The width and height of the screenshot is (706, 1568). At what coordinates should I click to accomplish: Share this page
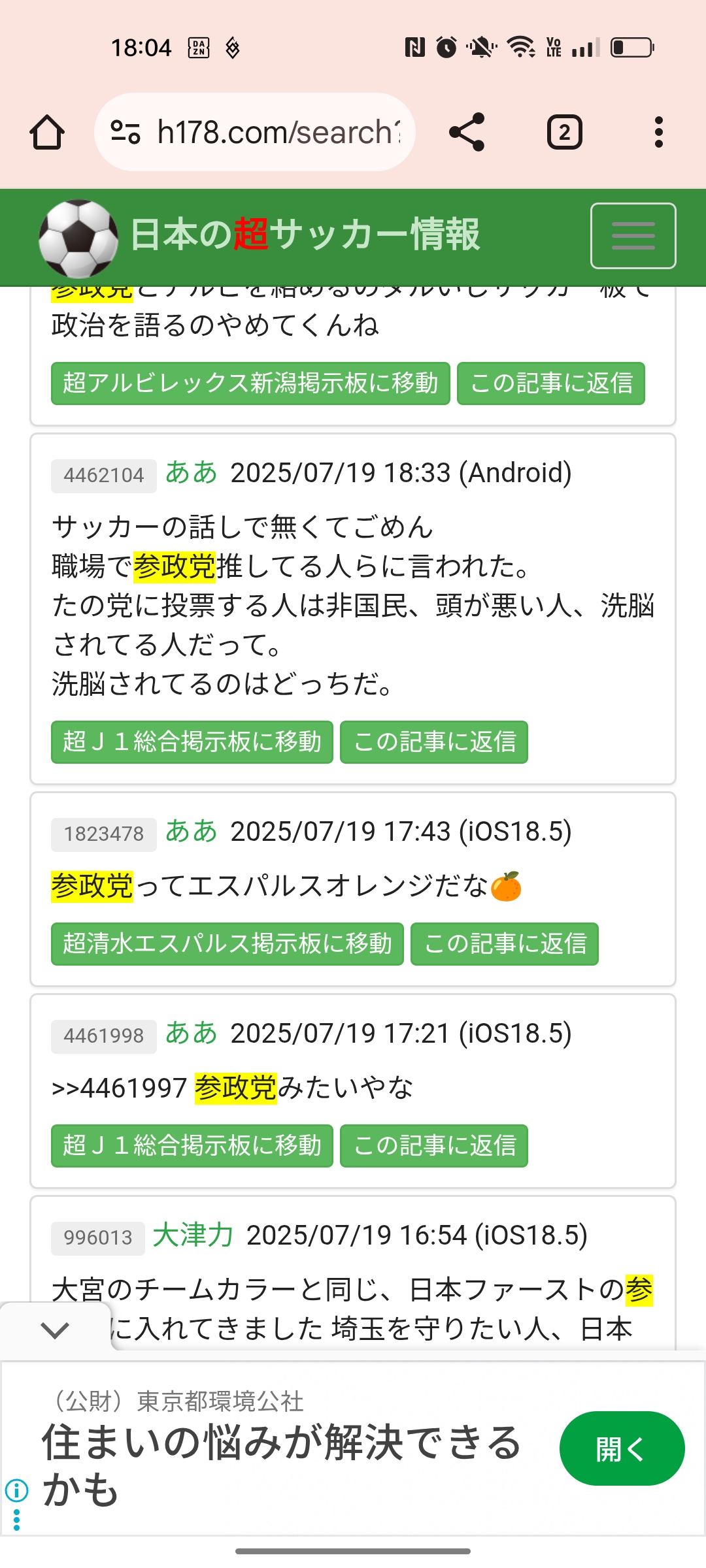(x=467, y=132)
